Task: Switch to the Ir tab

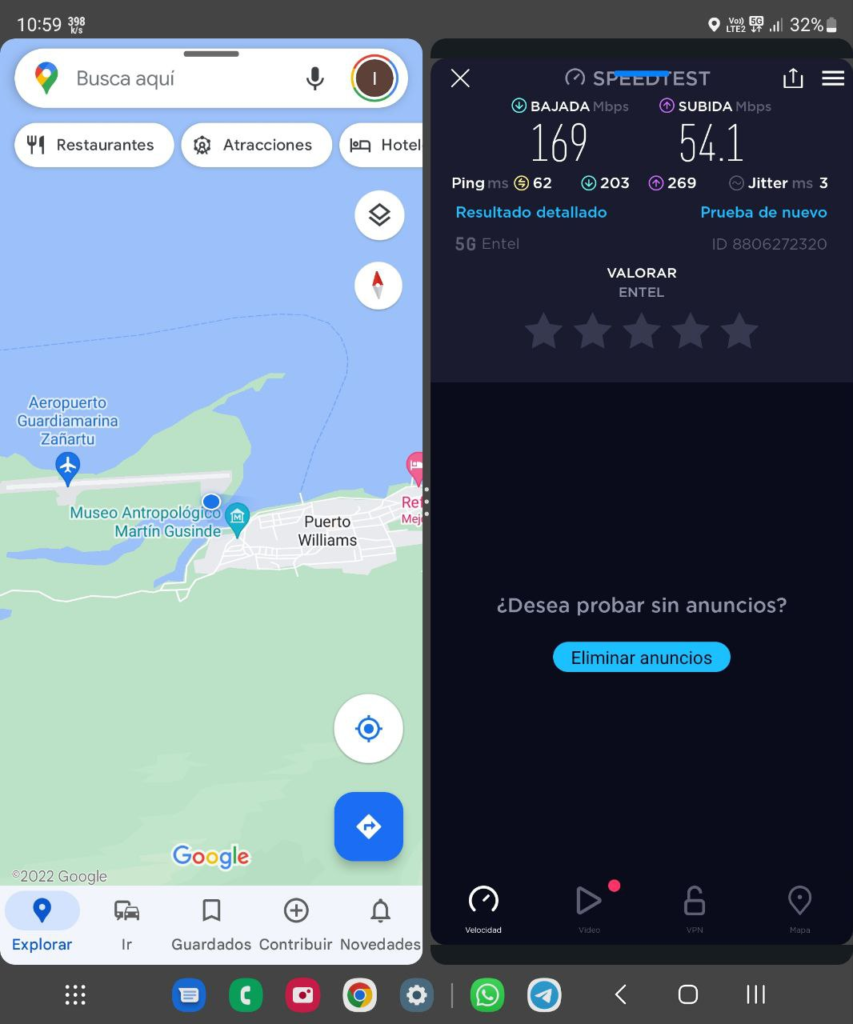Action: pos(126,922)
